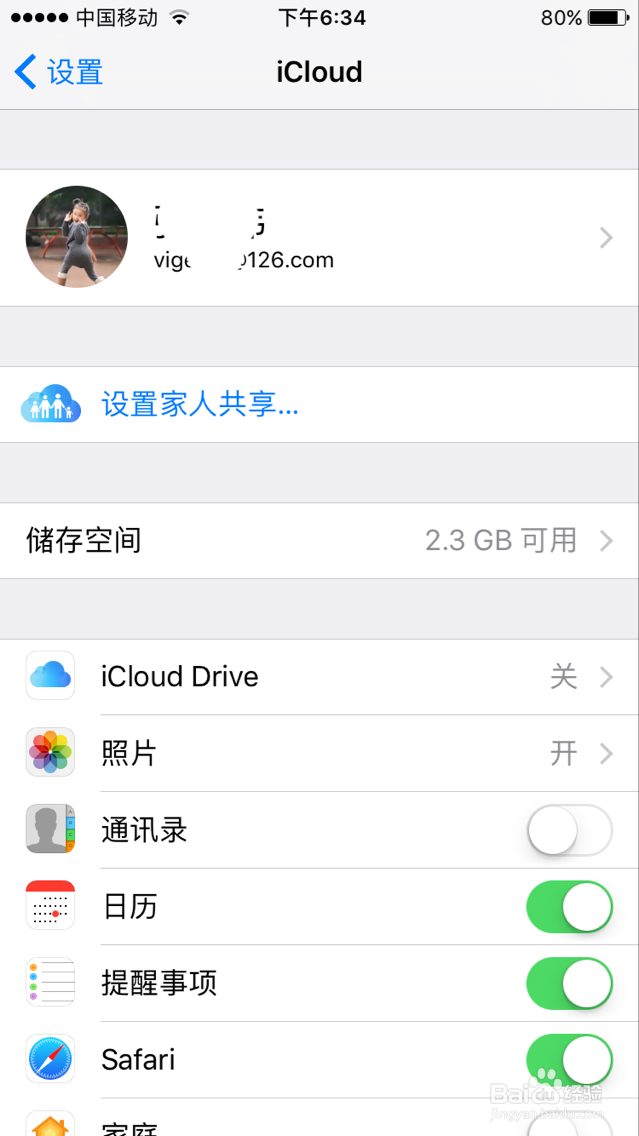Image resolution: width=639 pixels, height=1136 pixels.
Task: Disable the 日历 switch
Action: [569, 907]
